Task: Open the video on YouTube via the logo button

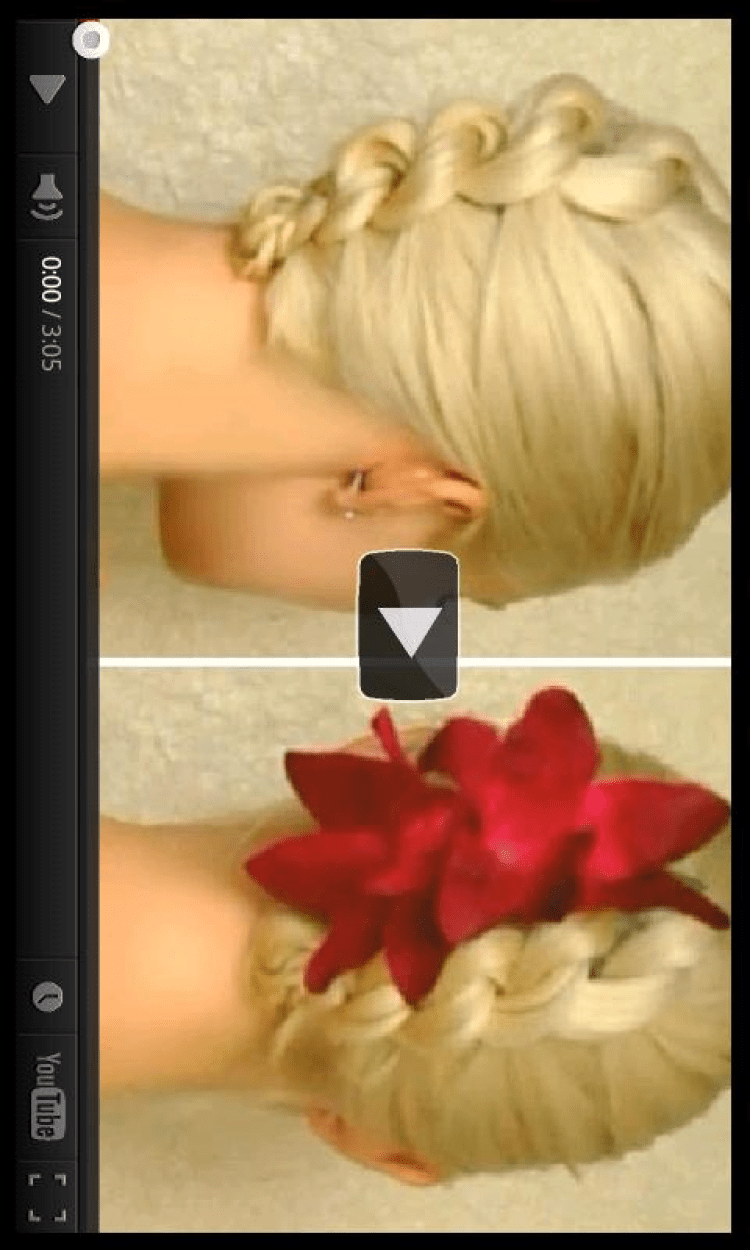Action: 48,1096
